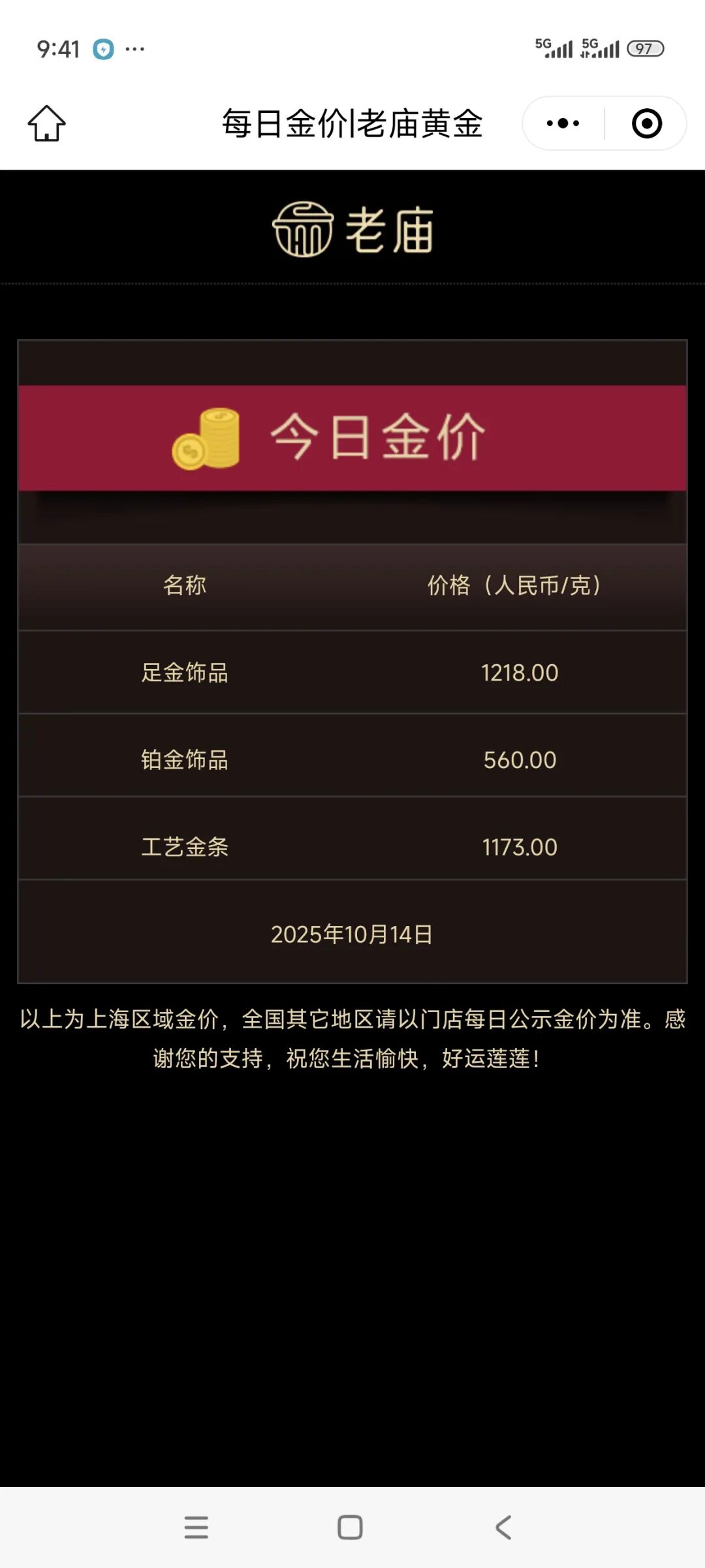705x1568 pixels.
Task: Tap the capsule close/exit circle icon
Action: [645, 123]
